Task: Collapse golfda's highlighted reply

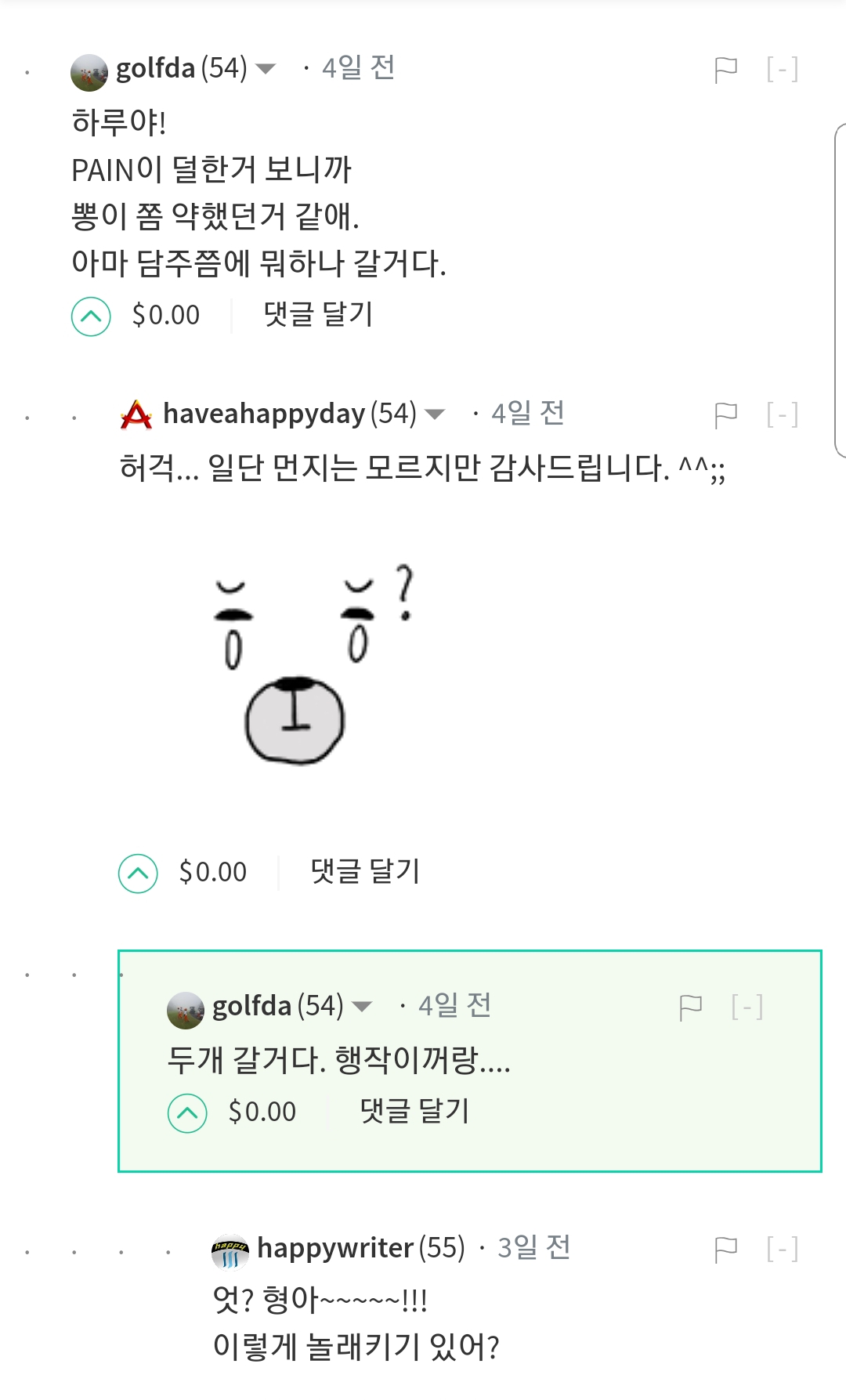Action: pos(747,1007)
